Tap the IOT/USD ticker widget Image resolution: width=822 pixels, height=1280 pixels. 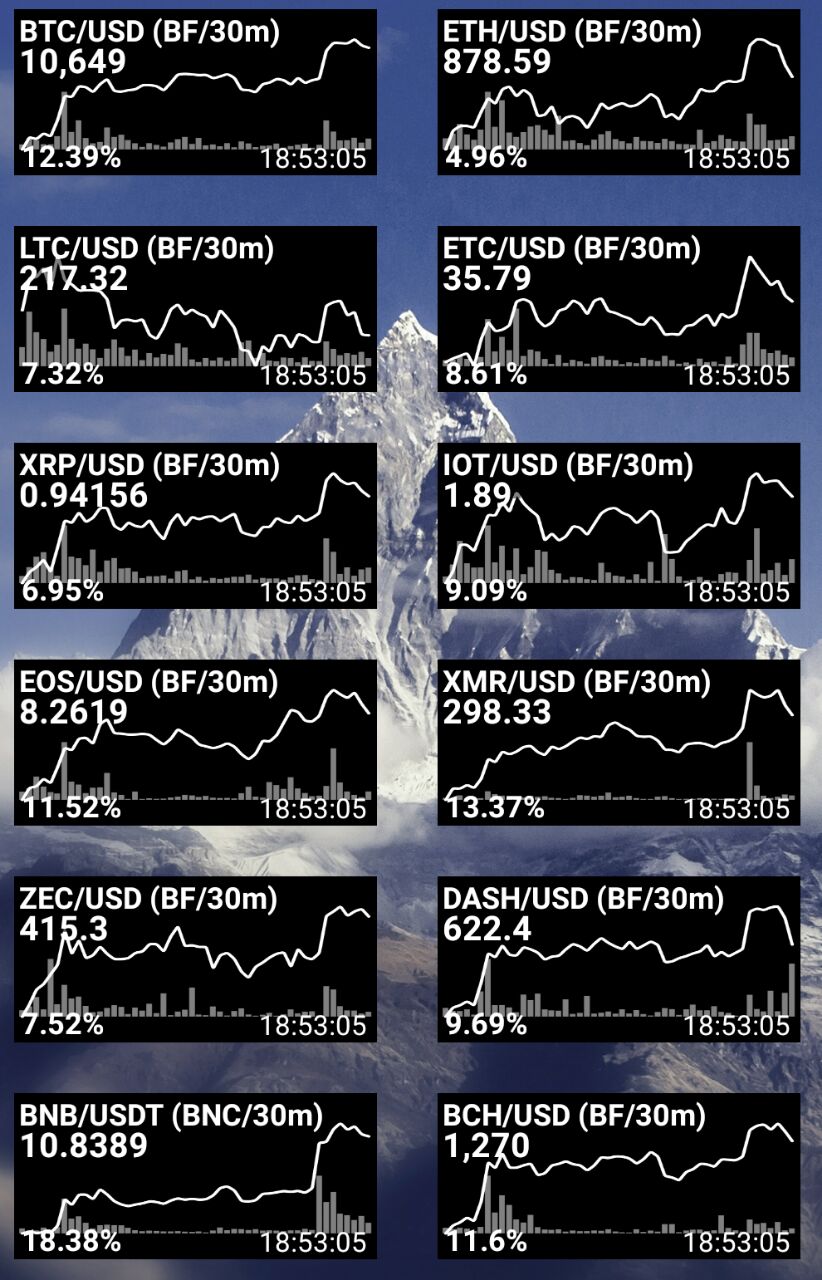[619, 526]
